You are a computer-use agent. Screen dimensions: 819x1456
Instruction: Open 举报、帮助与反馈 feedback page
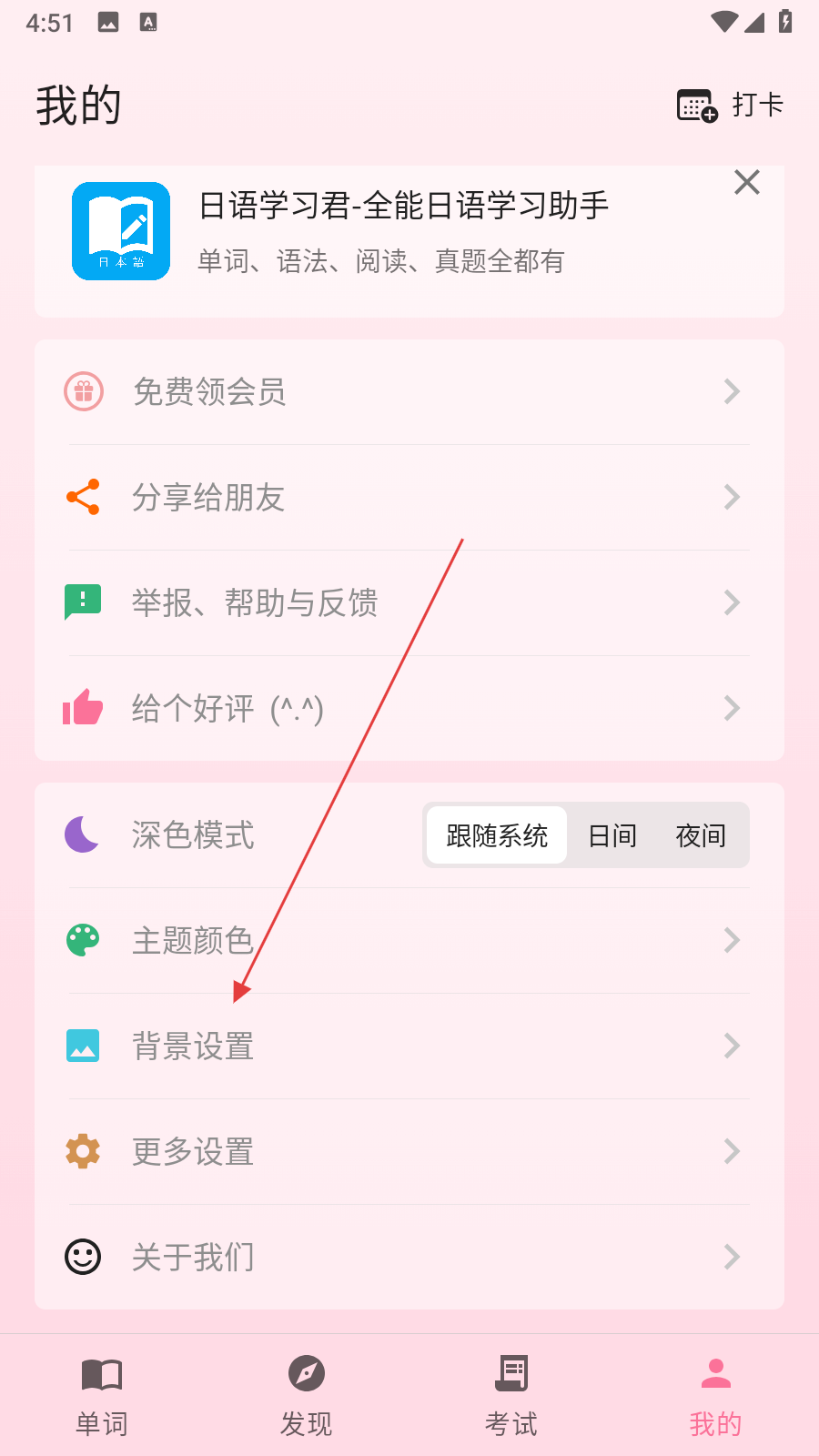click(409, 603)
